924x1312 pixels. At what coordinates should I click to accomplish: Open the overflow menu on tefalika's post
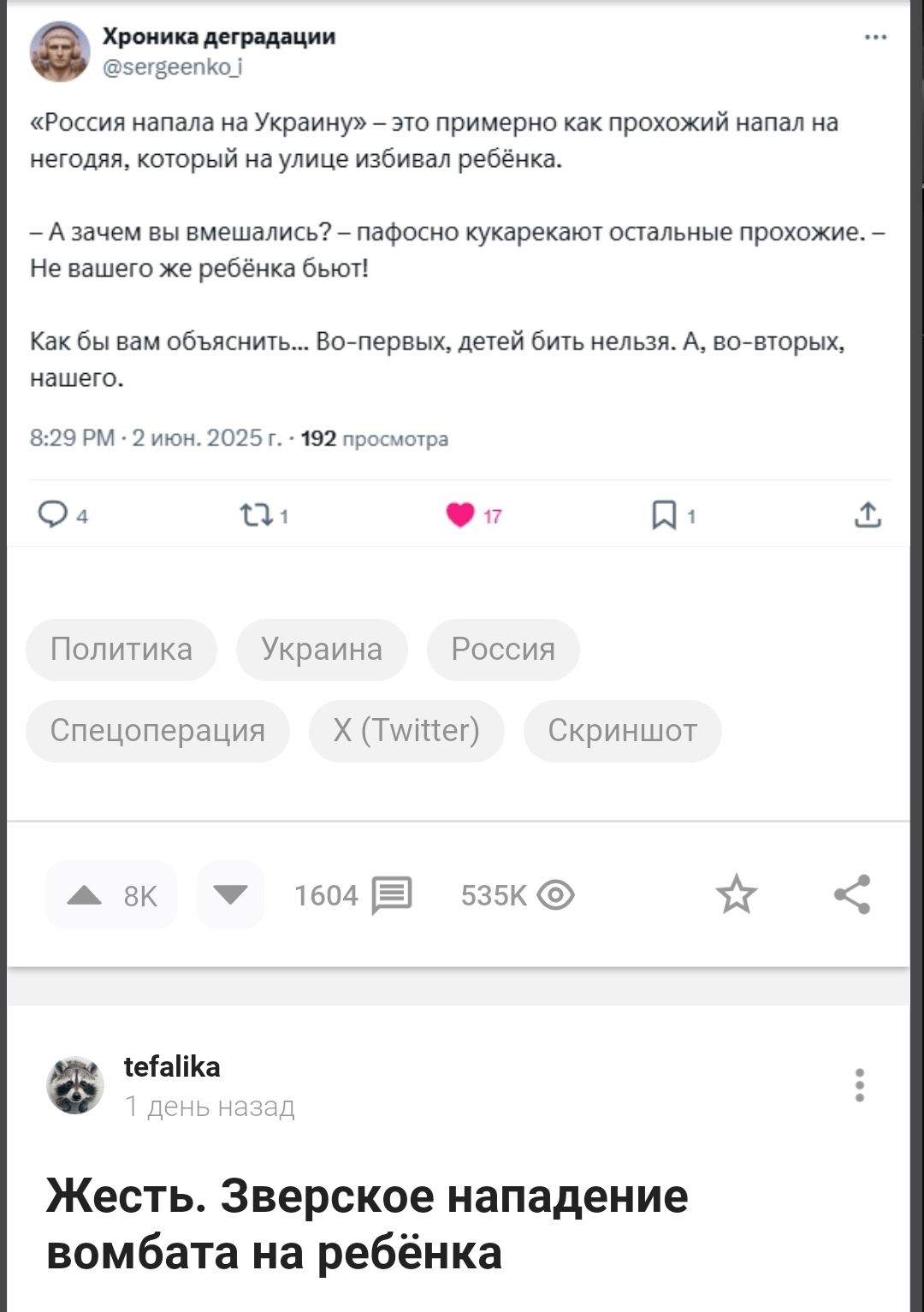point(860,1085)
